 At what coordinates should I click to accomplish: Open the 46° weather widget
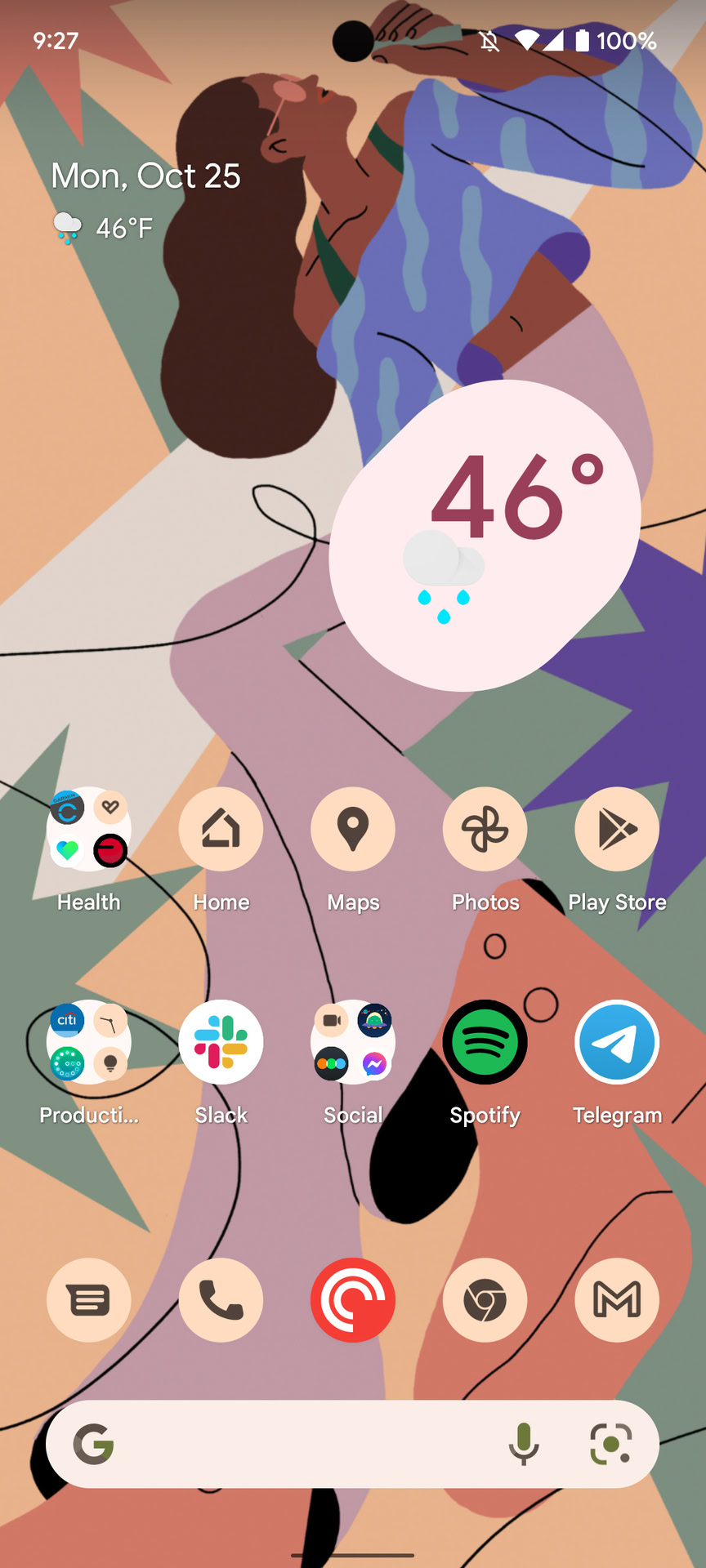[485, 535]
